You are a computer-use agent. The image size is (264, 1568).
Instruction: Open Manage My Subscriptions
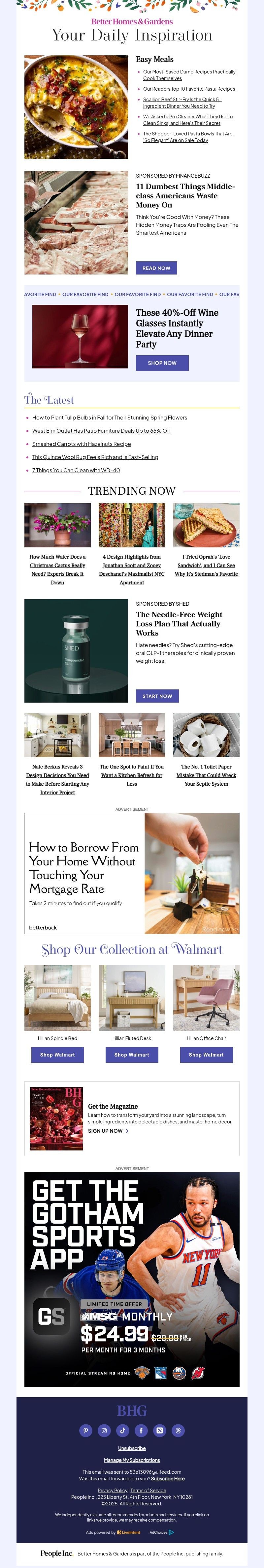pos(132,1460)
